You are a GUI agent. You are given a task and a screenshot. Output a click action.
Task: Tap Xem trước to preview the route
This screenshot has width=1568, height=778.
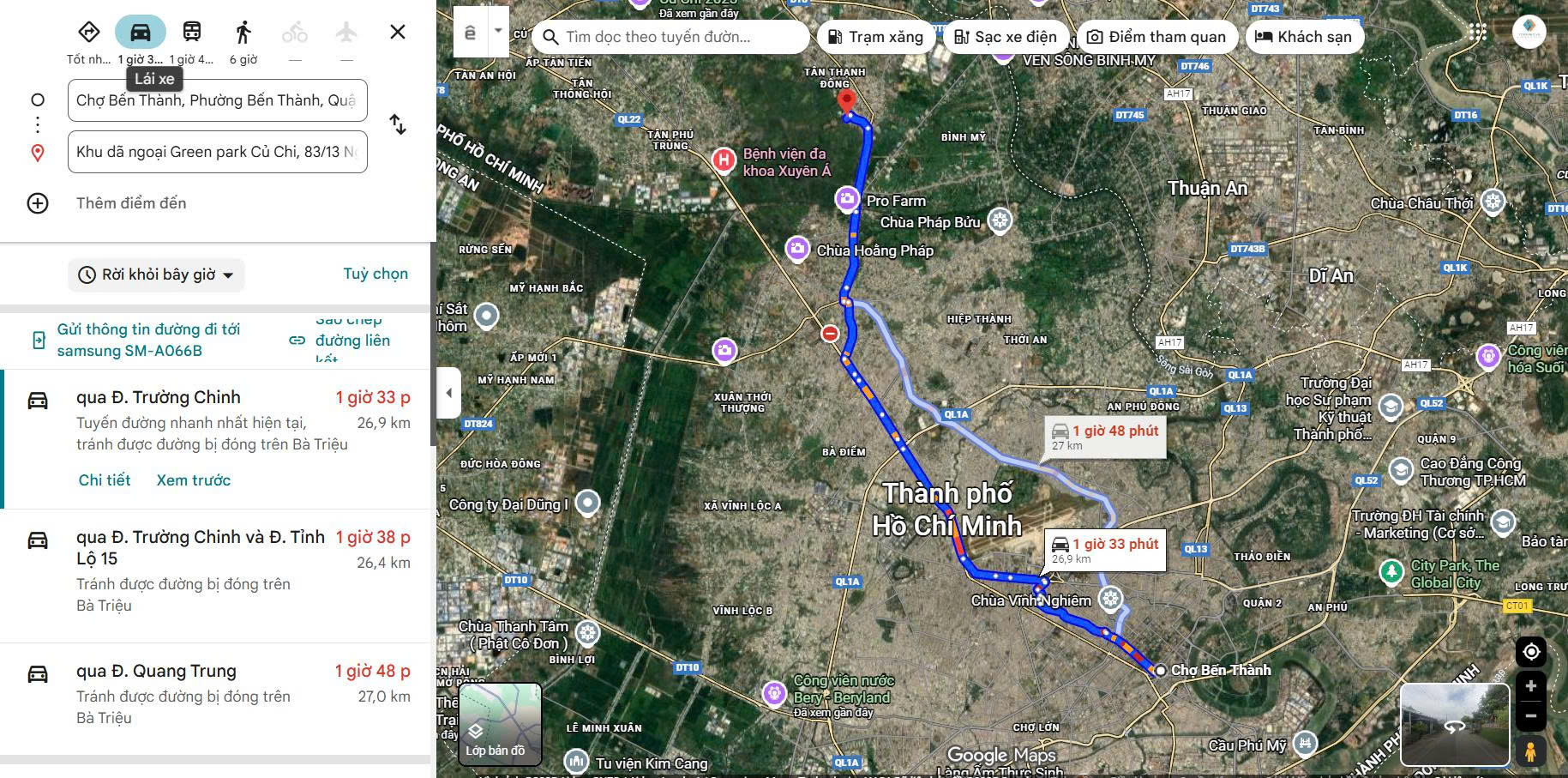click(x=194, y=480)
